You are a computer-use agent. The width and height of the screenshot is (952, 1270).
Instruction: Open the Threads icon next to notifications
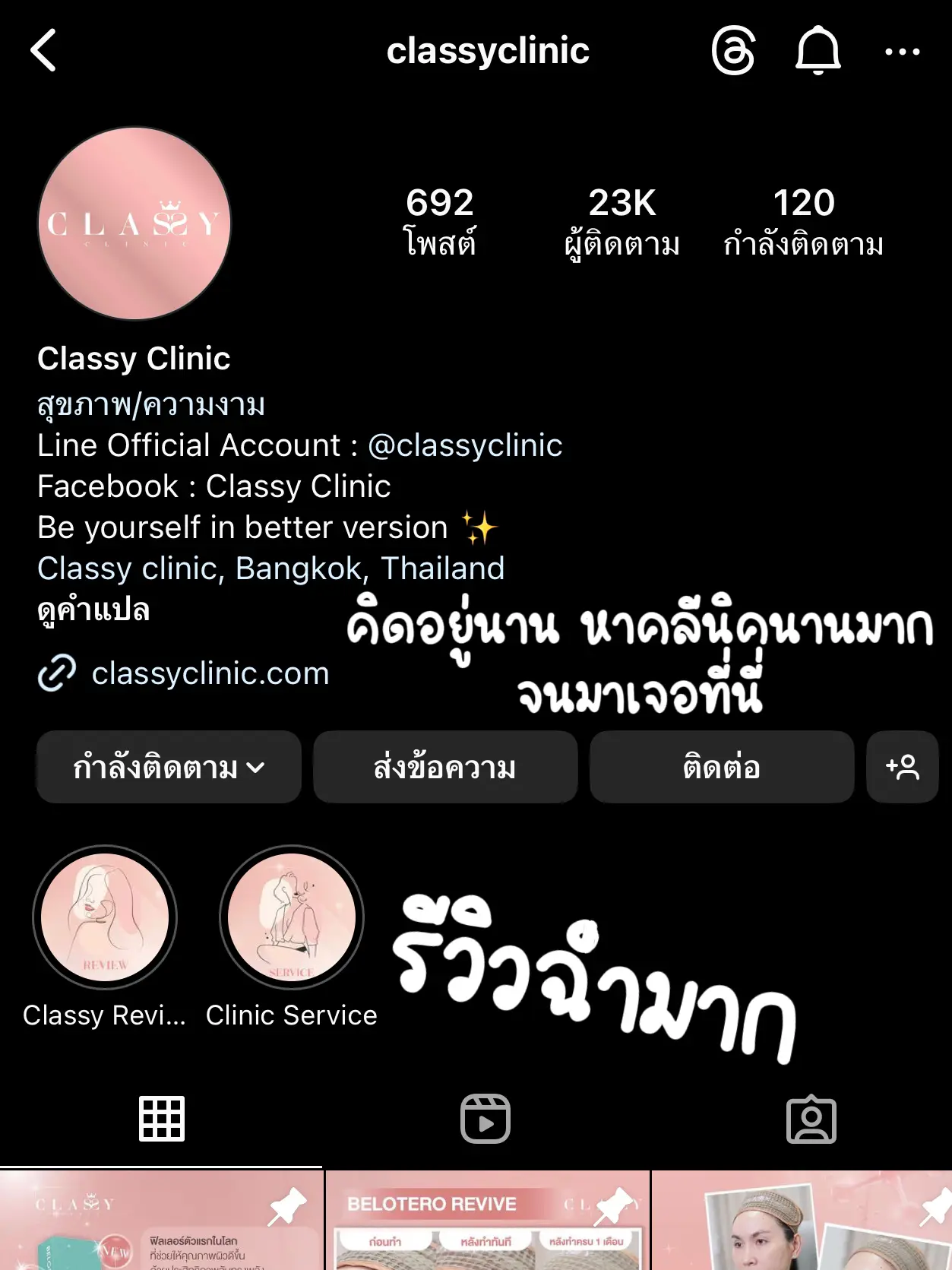(x=734, y=51)
